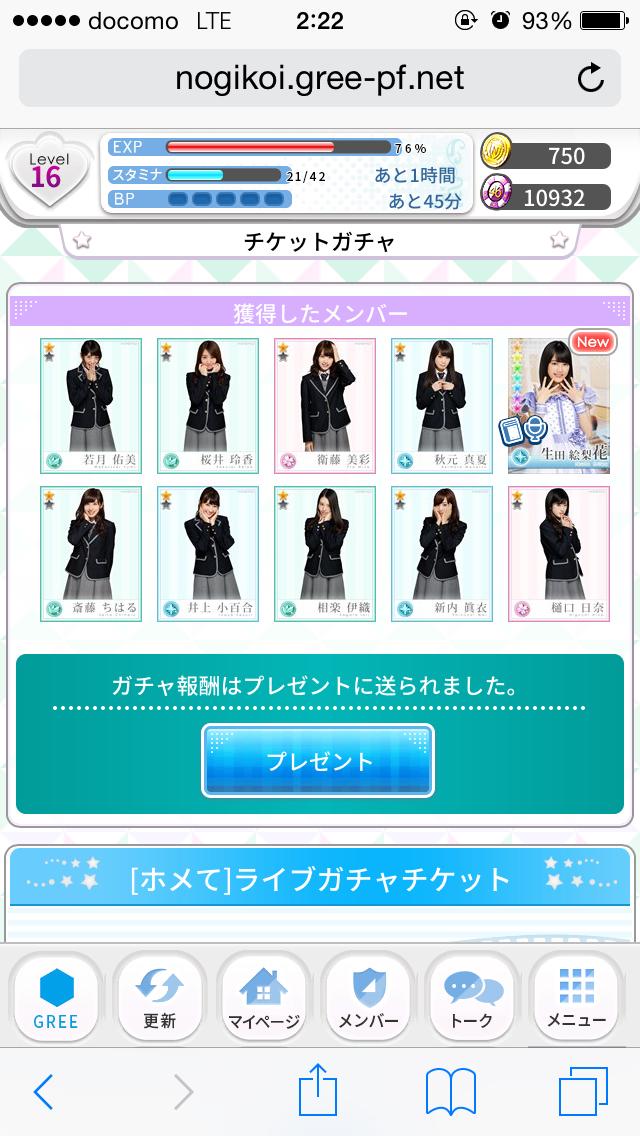
Task: Tap 更新 to refresh the game page
Action: click(x=160, y=996)
